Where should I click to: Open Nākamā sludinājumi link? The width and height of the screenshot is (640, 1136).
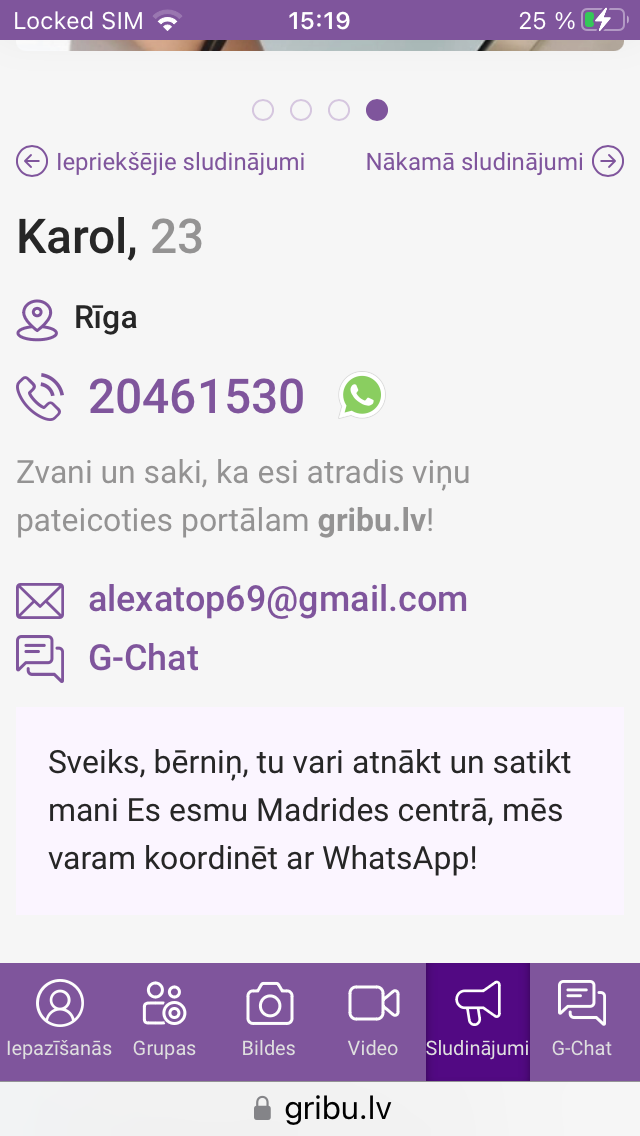[494, 162]
